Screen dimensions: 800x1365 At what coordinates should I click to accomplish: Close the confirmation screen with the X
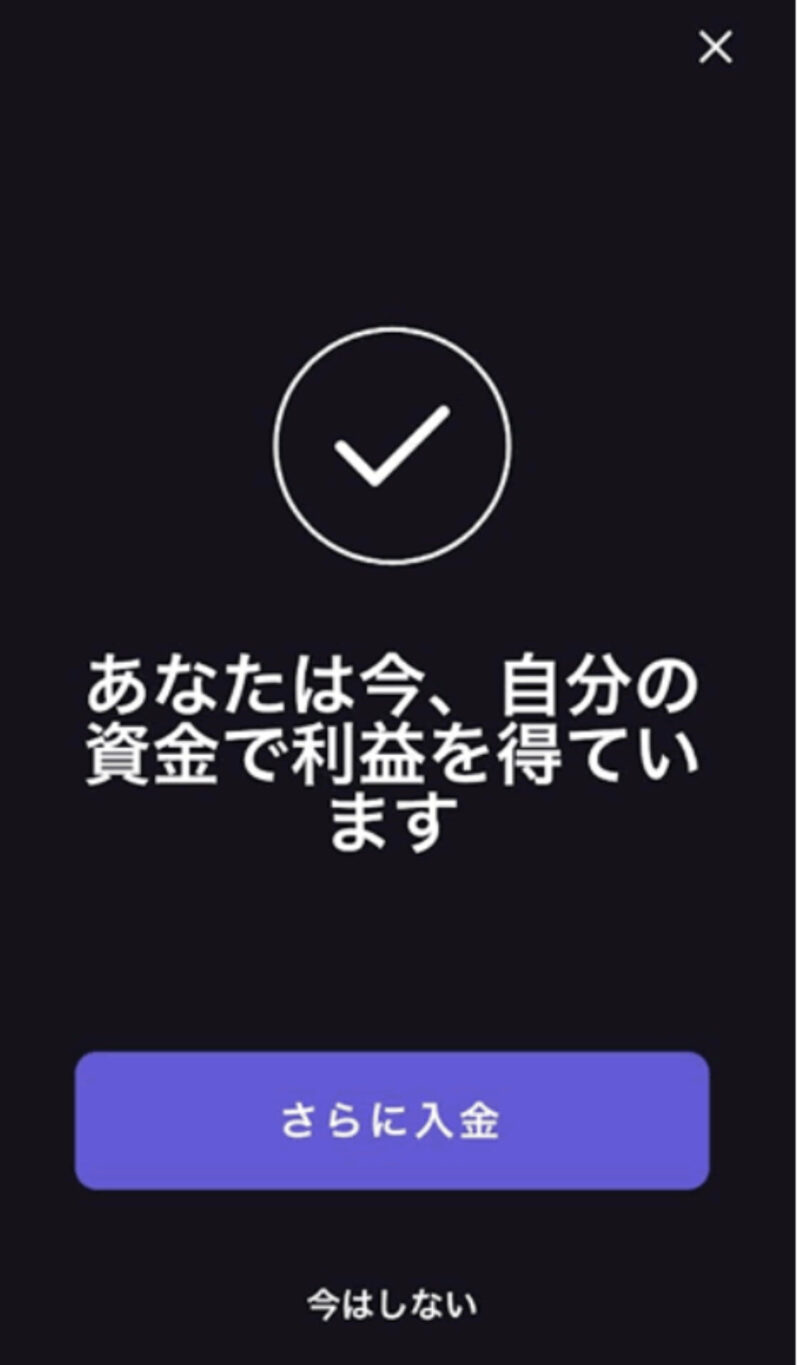715,47
